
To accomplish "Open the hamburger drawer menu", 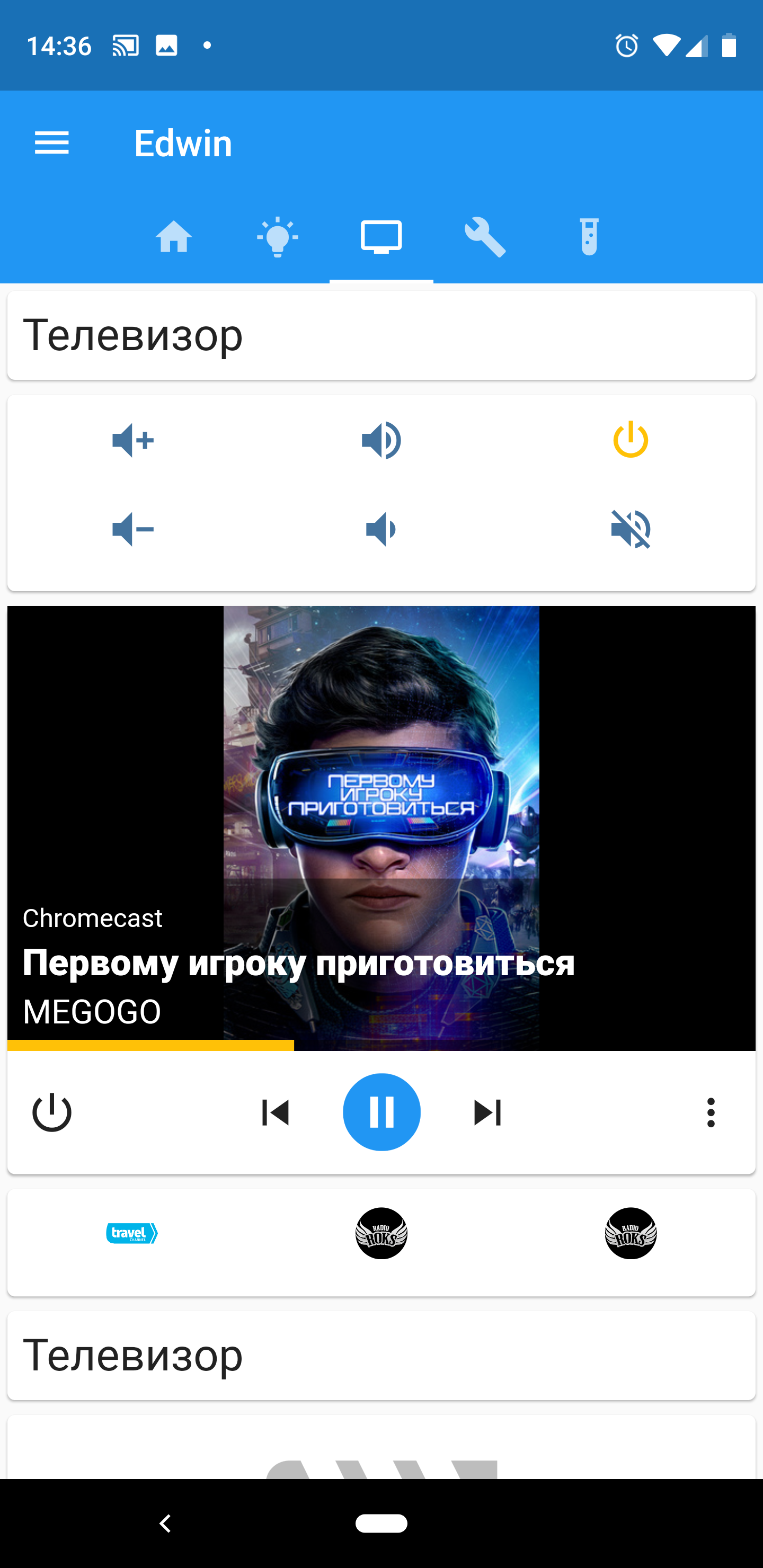I will (52, 144).
